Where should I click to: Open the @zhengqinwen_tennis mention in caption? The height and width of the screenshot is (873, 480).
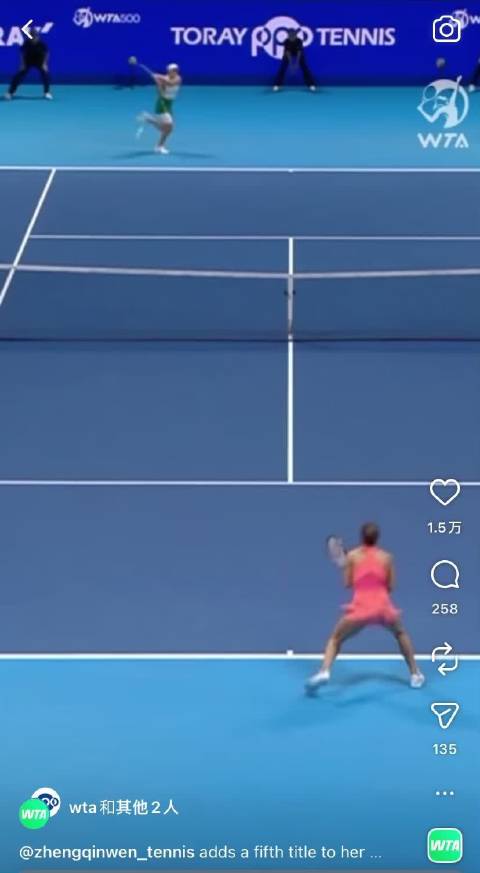(x=107, y=852)
